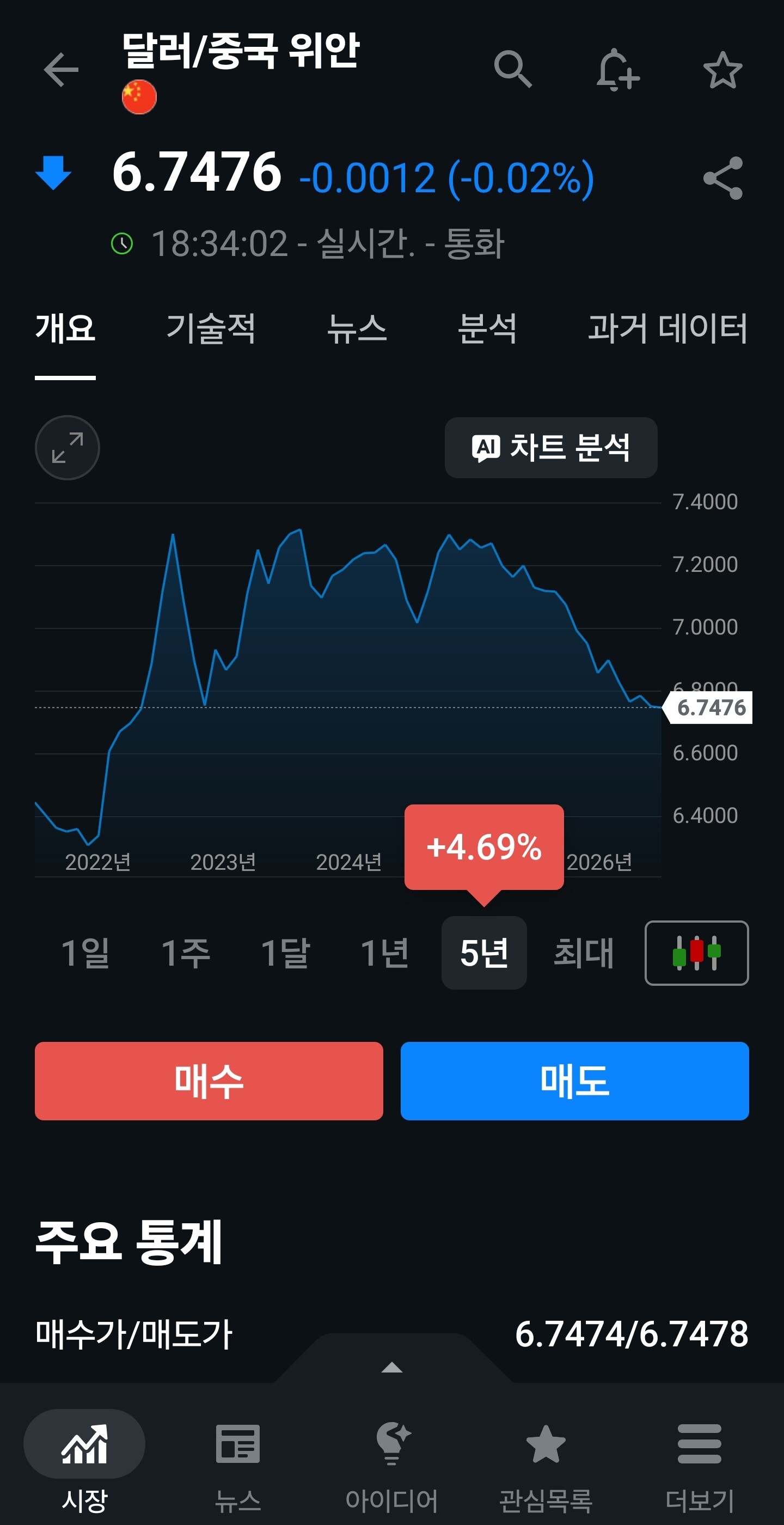
Task: Share this currency quote
Action: pyautogui.click(x=722, y=178)
